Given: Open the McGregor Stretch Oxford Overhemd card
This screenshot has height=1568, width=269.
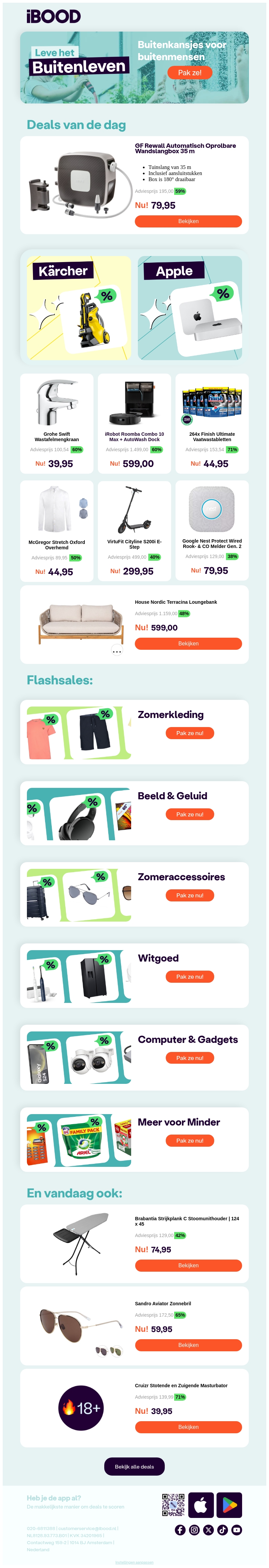Looking at the screenshot, I should (56, 531).
